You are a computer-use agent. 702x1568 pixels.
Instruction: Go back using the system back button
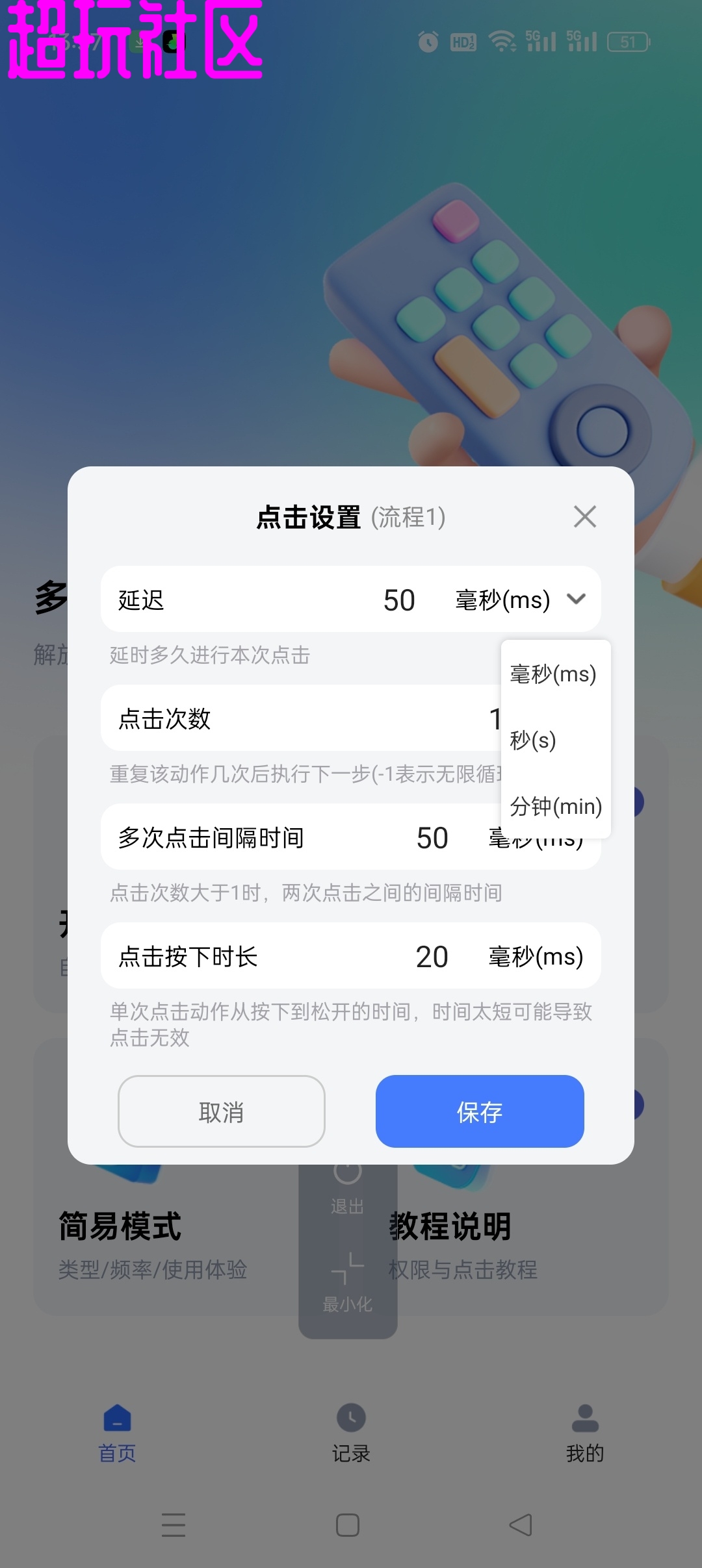521,1524
